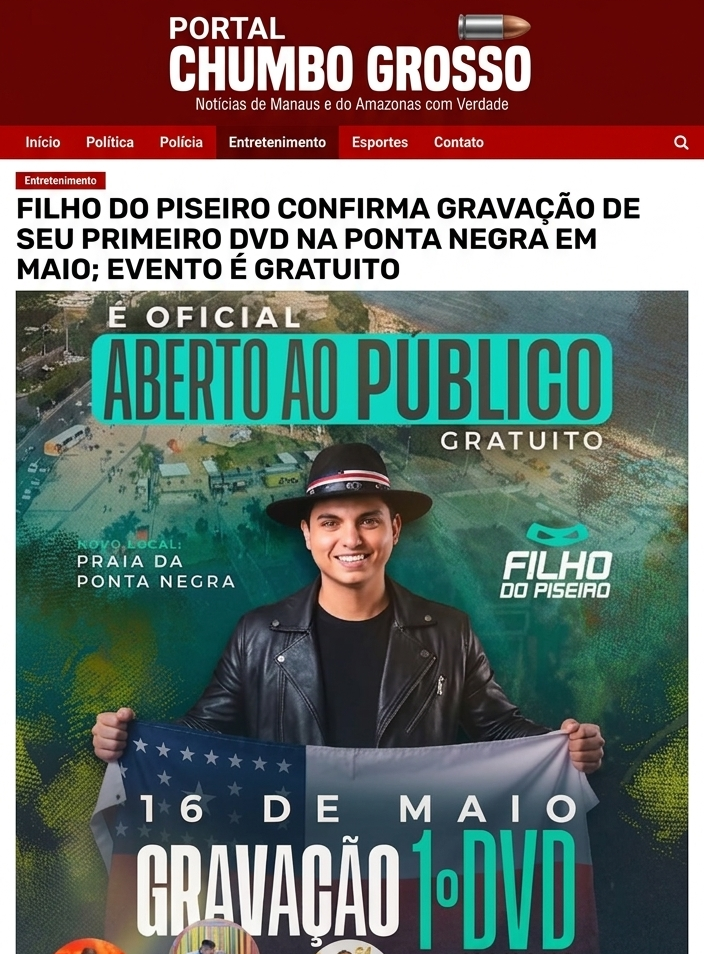704x954 pixels.
Task: Go to the Início page
Action: coord(43,143)
